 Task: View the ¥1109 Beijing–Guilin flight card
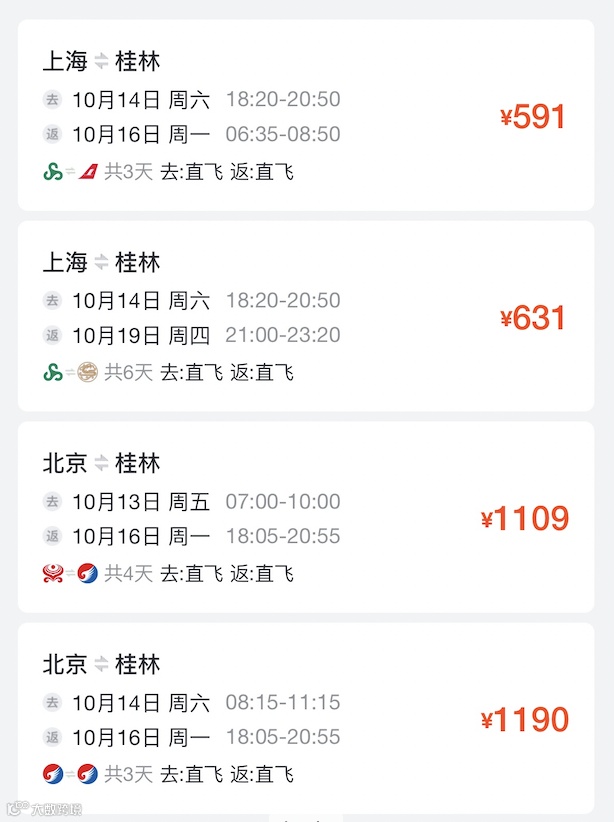click(306, 518)
